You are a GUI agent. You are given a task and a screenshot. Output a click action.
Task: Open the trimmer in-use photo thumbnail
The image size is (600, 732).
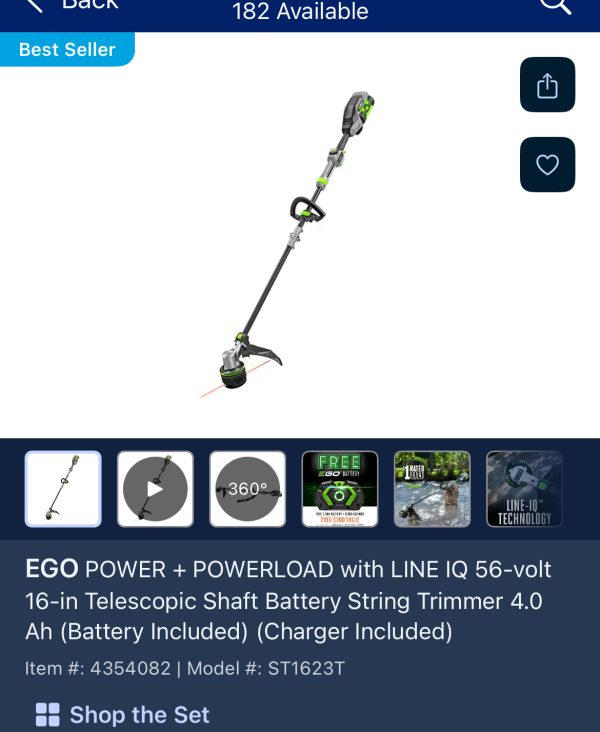[432, 489]
